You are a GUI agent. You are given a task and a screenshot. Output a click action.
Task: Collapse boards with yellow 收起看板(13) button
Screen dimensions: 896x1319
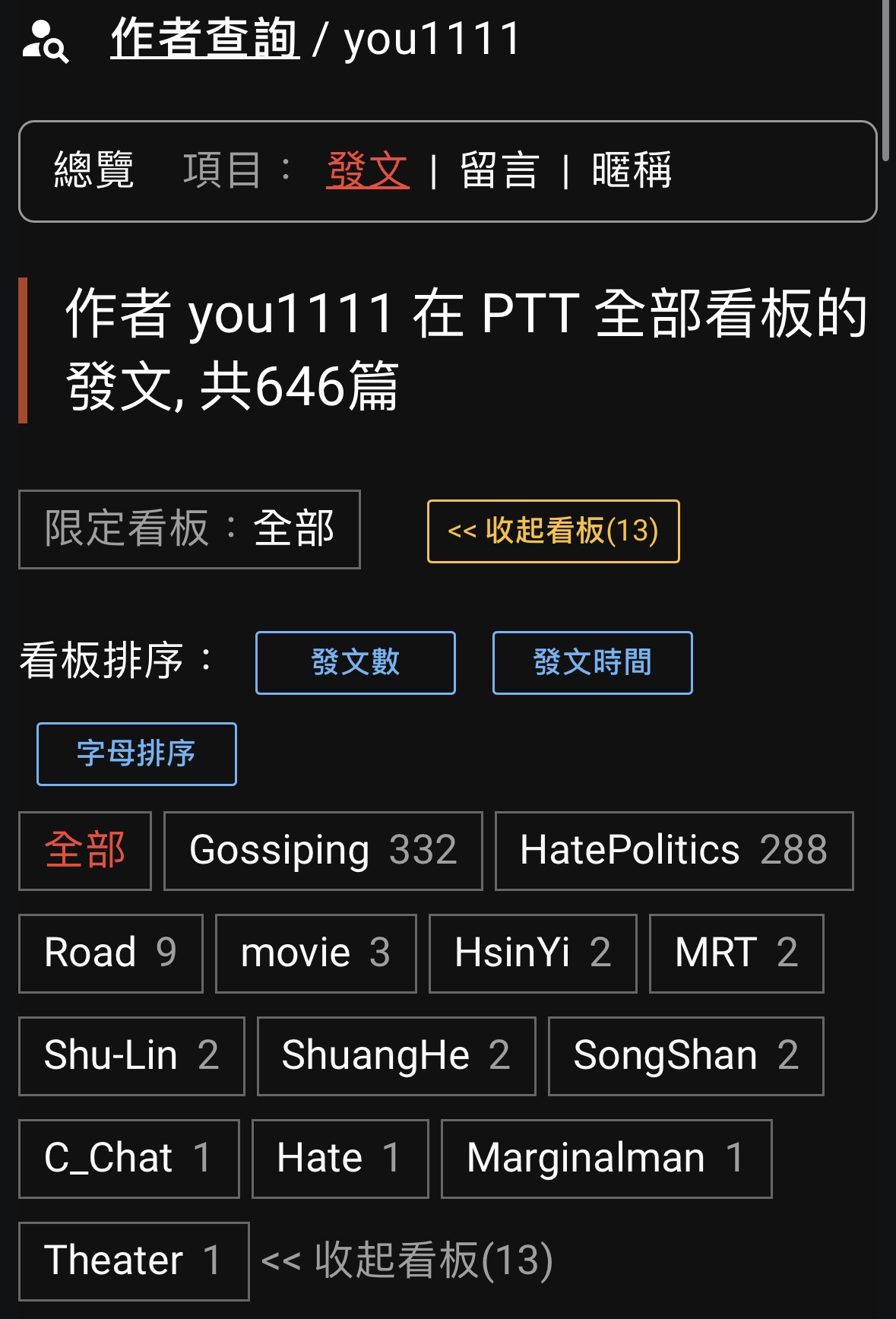coord(552,531)
